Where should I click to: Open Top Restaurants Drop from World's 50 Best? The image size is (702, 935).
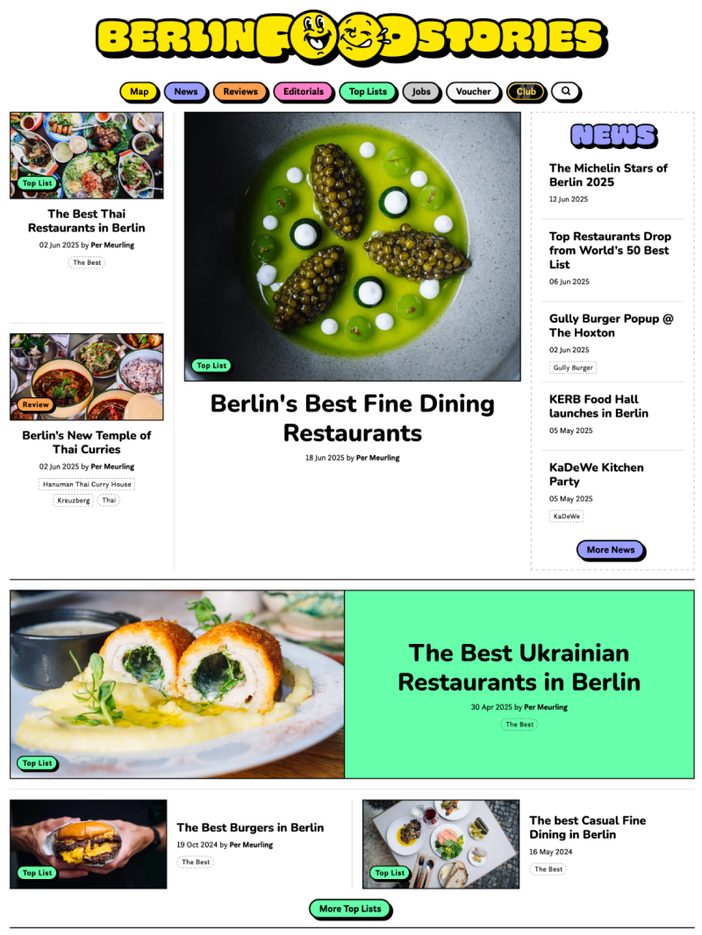(608, 250)
